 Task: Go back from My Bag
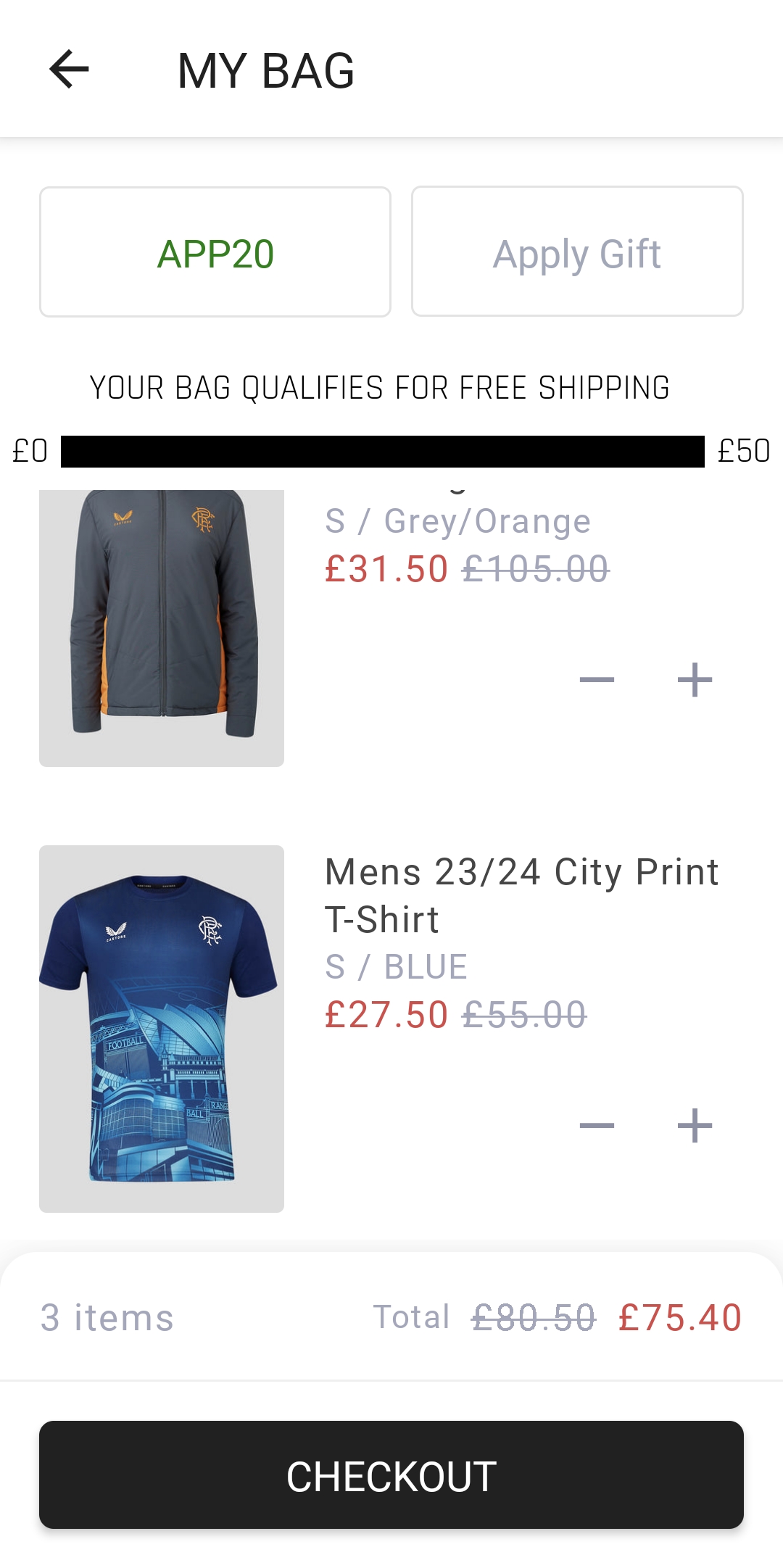[69, 70]
